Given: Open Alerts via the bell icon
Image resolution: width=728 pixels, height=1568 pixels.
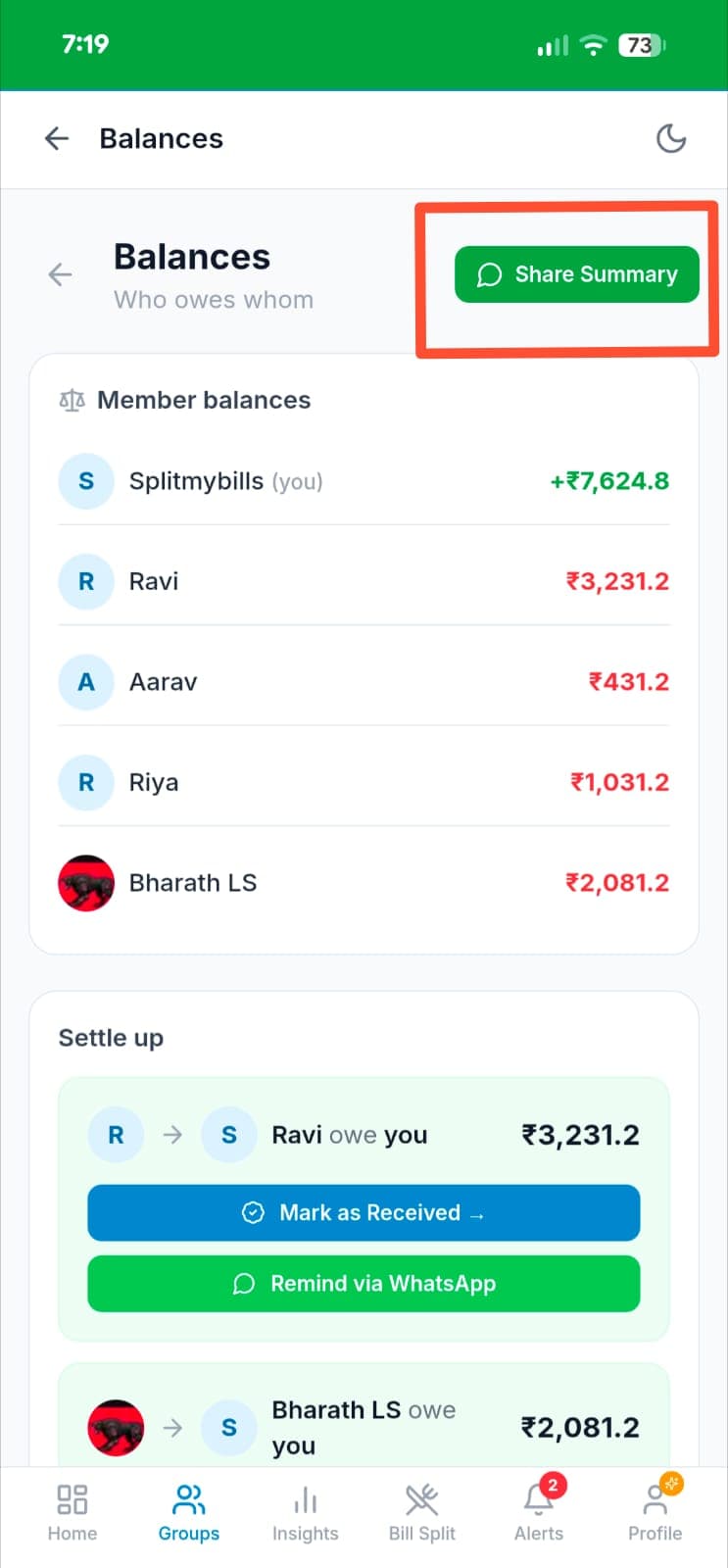Looking at the screenshot, I should click(538, 1503).
